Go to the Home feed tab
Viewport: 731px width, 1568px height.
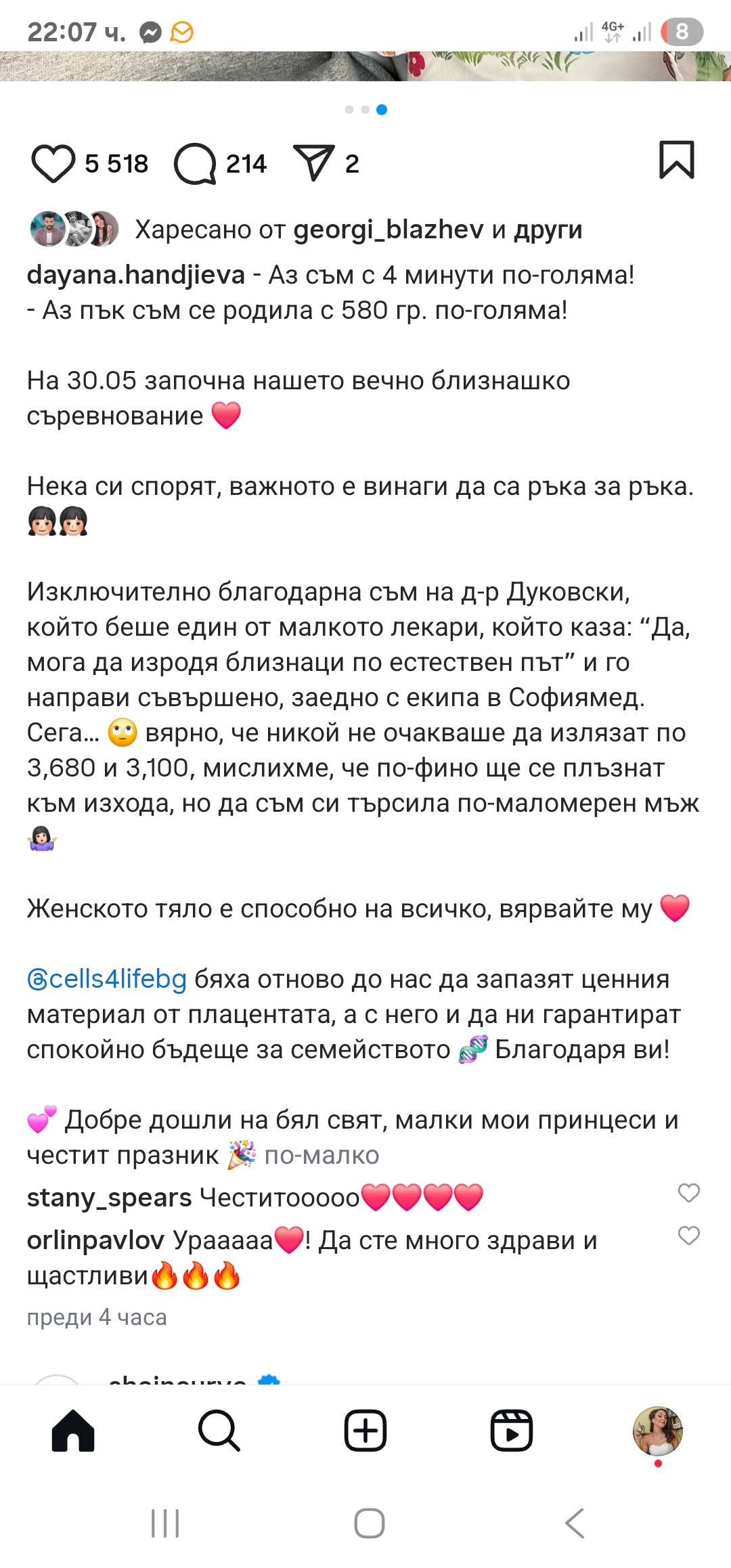point(73,1430)
